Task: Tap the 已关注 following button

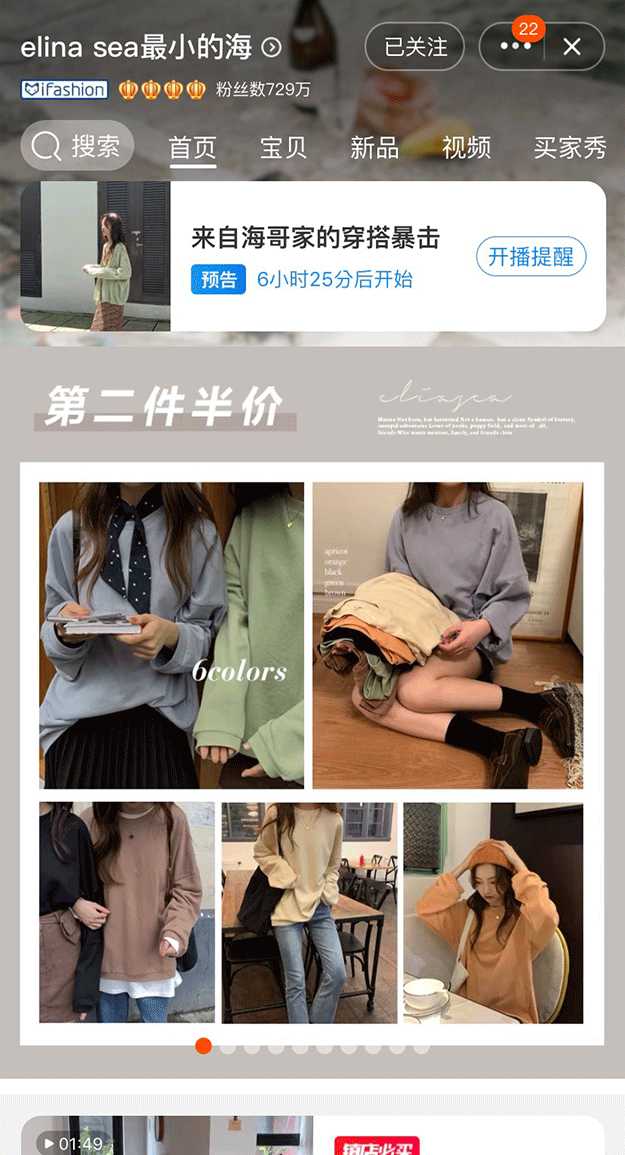Action: [414, 47]
